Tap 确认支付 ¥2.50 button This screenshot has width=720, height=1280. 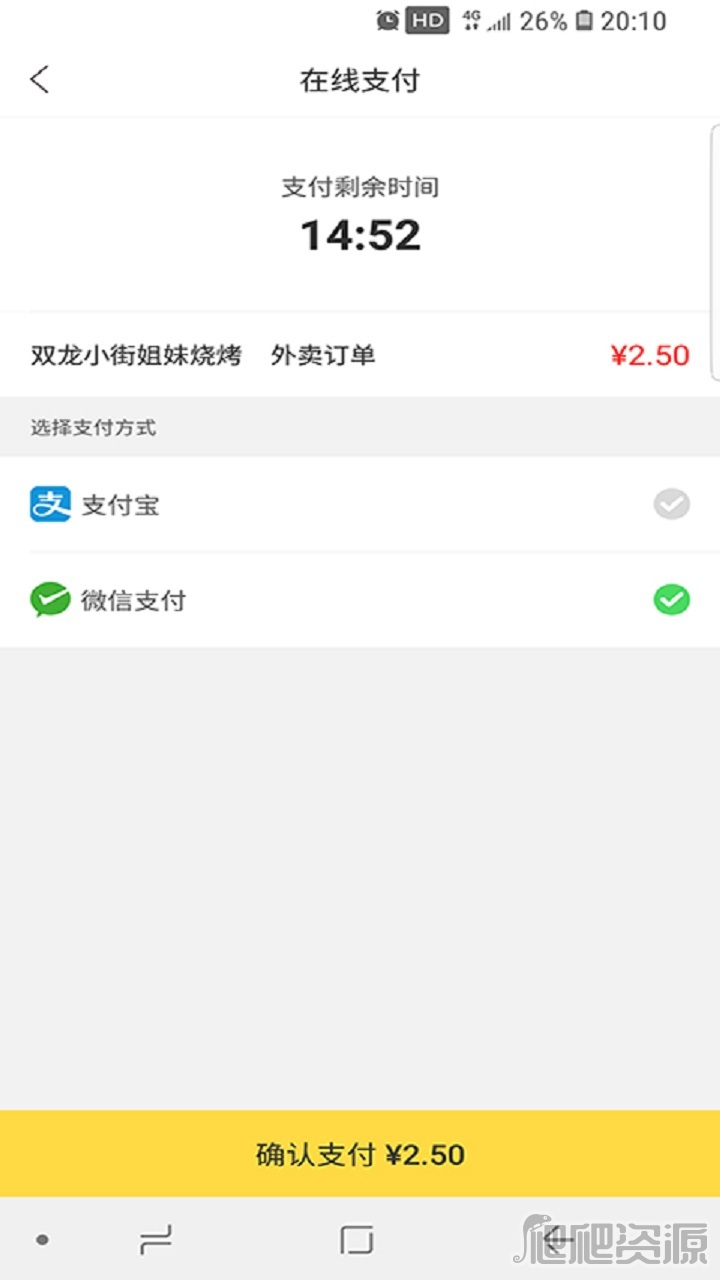(x=360, y=1154)
